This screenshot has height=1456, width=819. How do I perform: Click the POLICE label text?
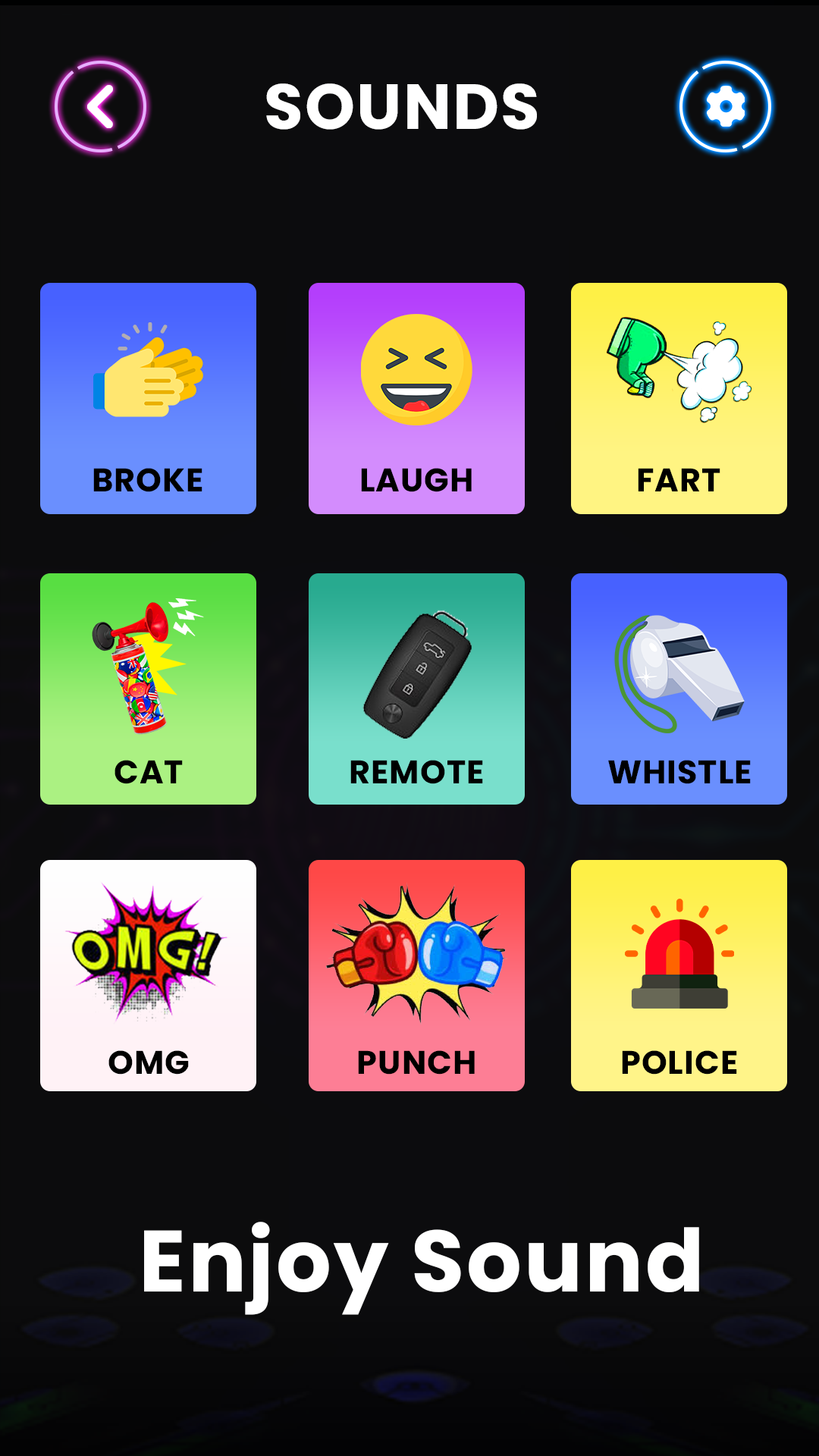pos(678,1062)
